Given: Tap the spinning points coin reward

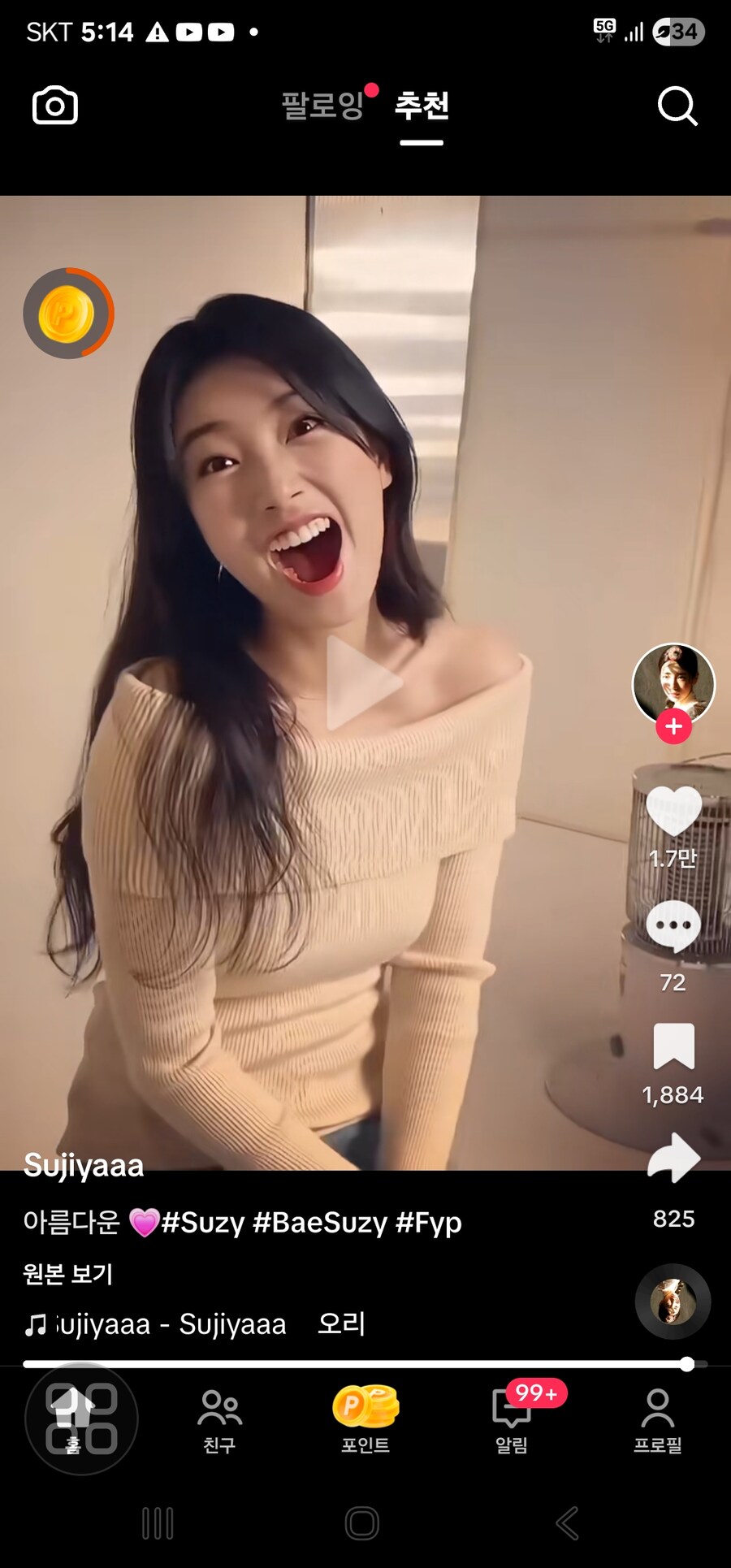Looking at the screenshot, I should click(68, 313).
